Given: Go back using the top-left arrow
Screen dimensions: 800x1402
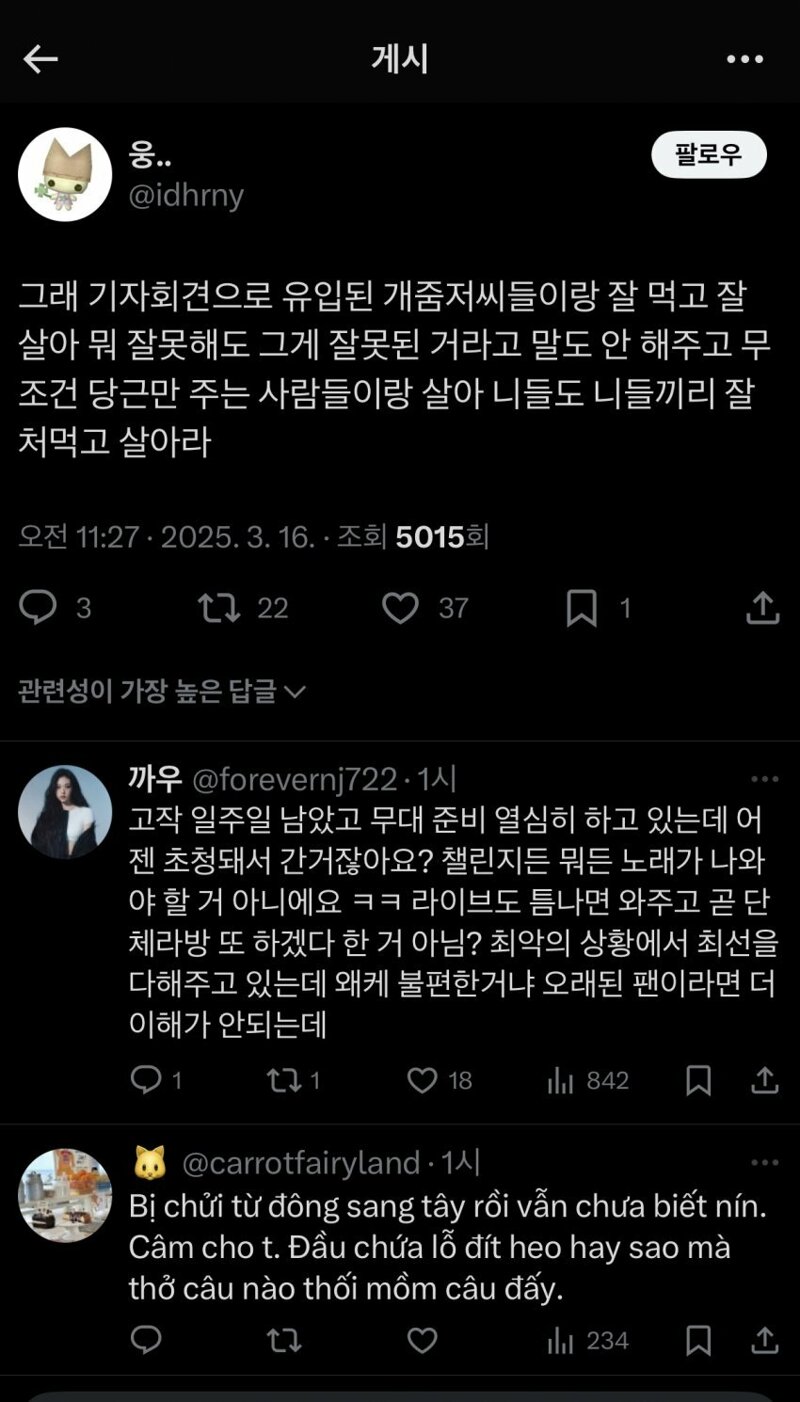Looking at the screenshot, I should tap(41, 60).
